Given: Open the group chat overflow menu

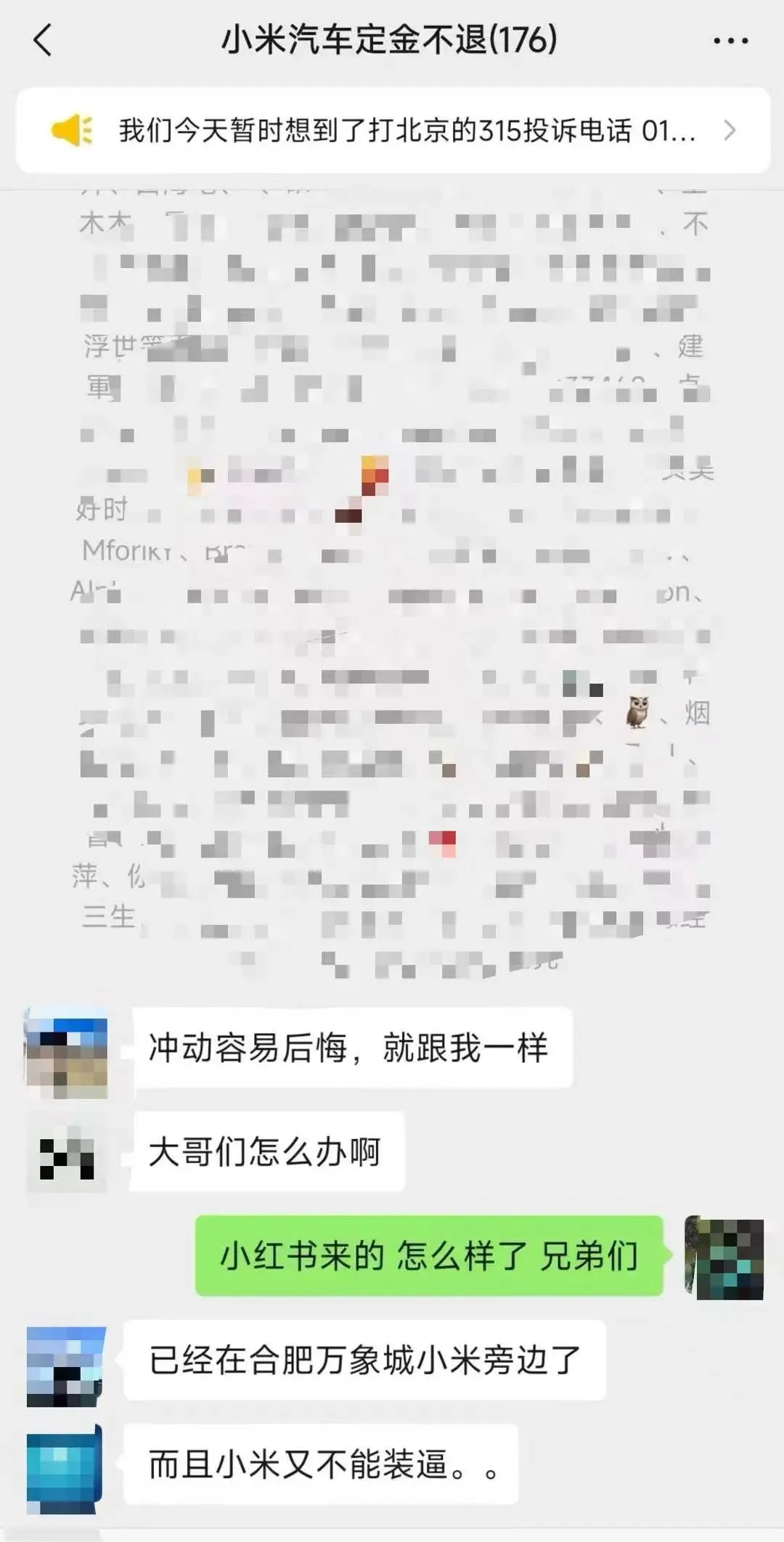Looking at the screenshot, I should [x=730, y=41].
